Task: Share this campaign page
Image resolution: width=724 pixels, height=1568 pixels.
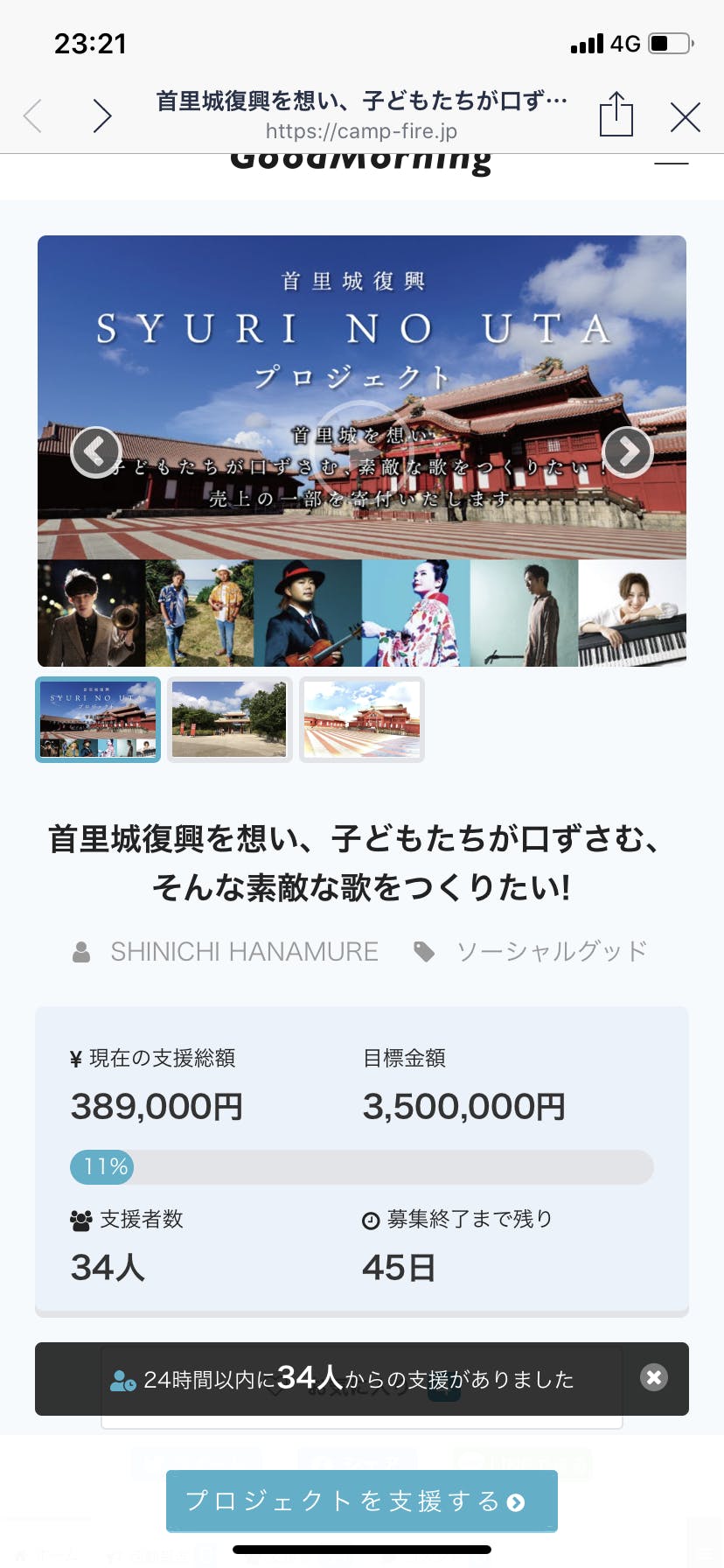Action: (616, 115)
